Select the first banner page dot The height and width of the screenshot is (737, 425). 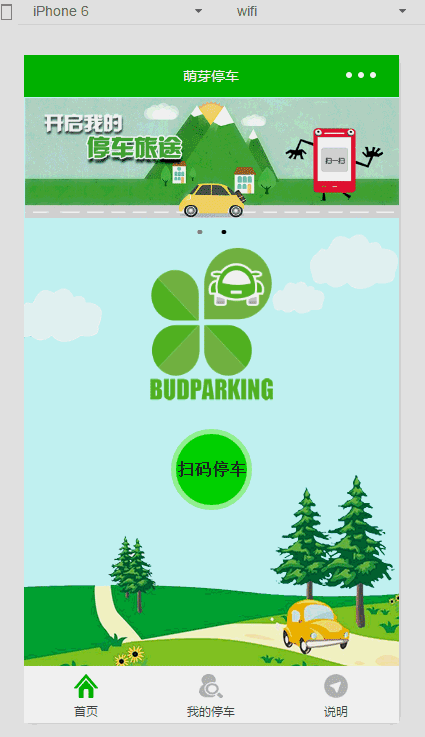coord(200,232)
